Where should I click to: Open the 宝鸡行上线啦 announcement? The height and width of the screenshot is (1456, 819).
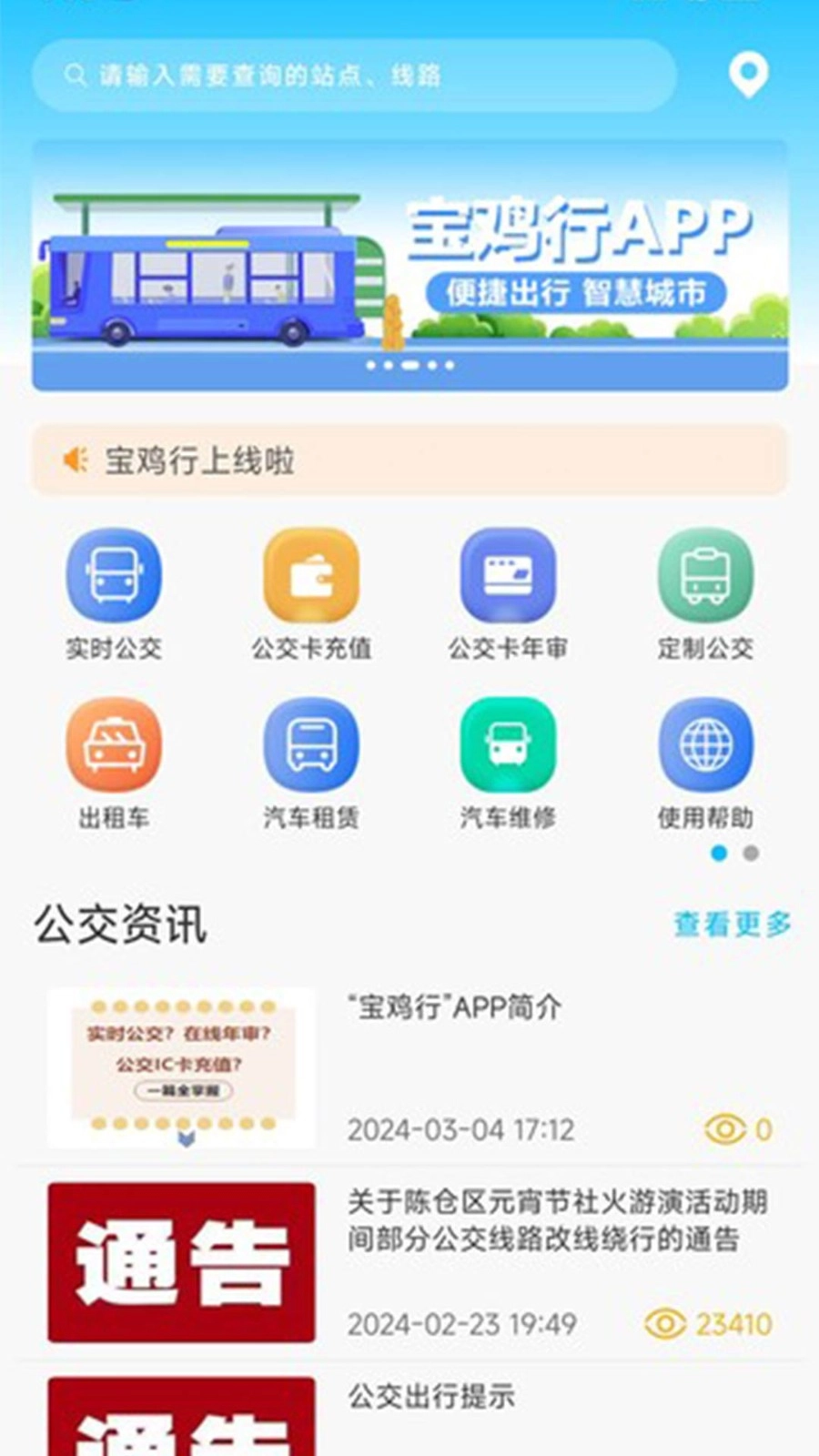point(409,460)
